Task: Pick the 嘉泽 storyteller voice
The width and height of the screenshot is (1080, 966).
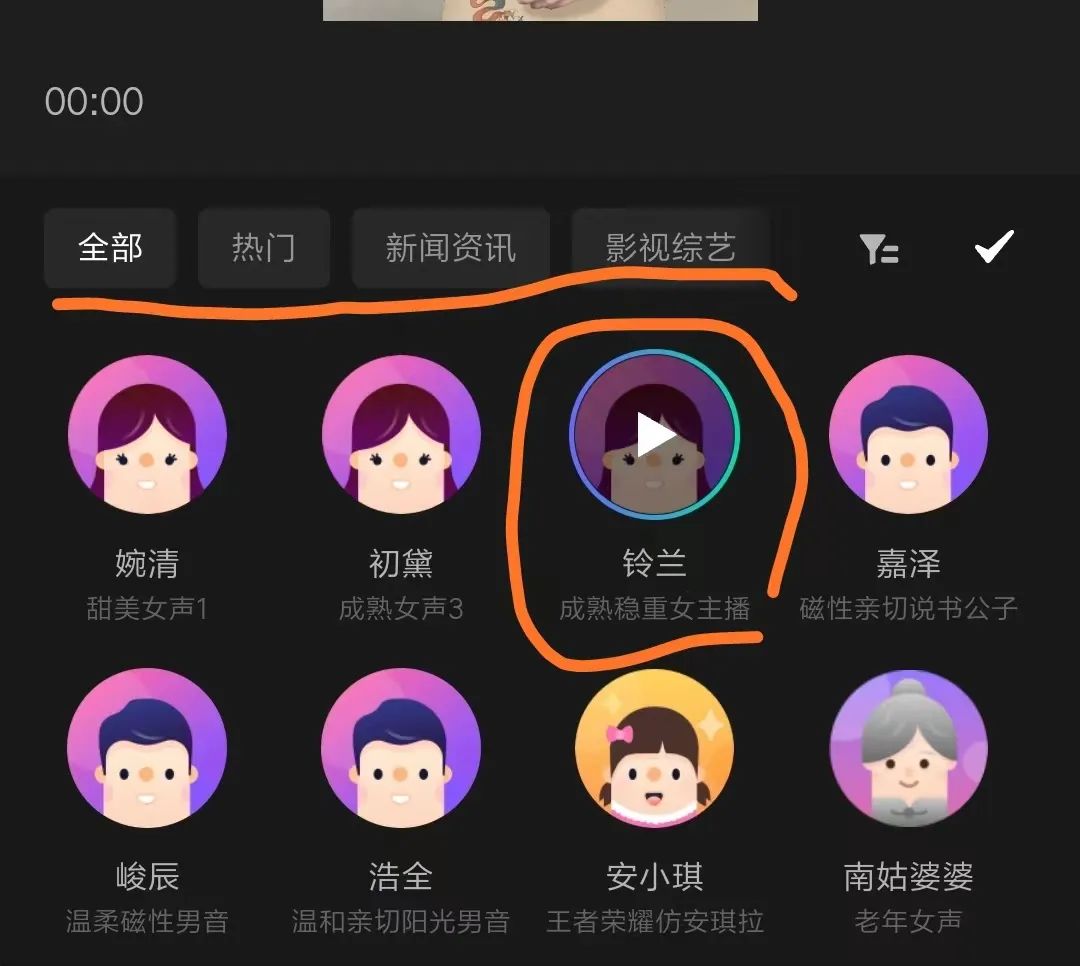Action: click(908, 435)
